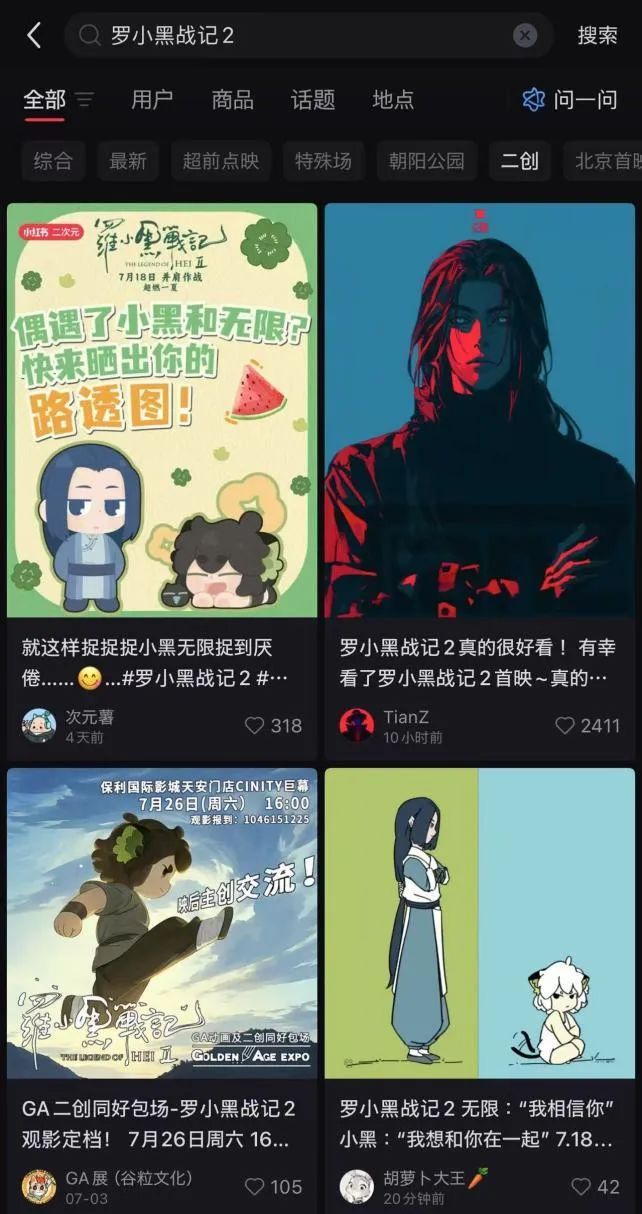
Task: Switch to the 话题 tab
Action: pyautogui.click(x=312, y=100)
